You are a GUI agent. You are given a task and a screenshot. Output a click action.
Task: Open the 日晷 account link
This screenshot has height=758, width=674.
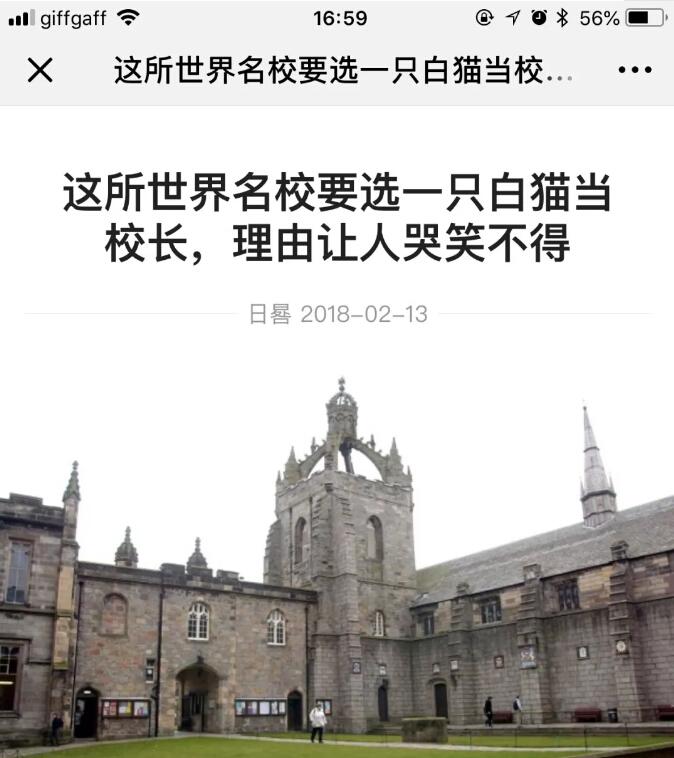click(269, 314)
